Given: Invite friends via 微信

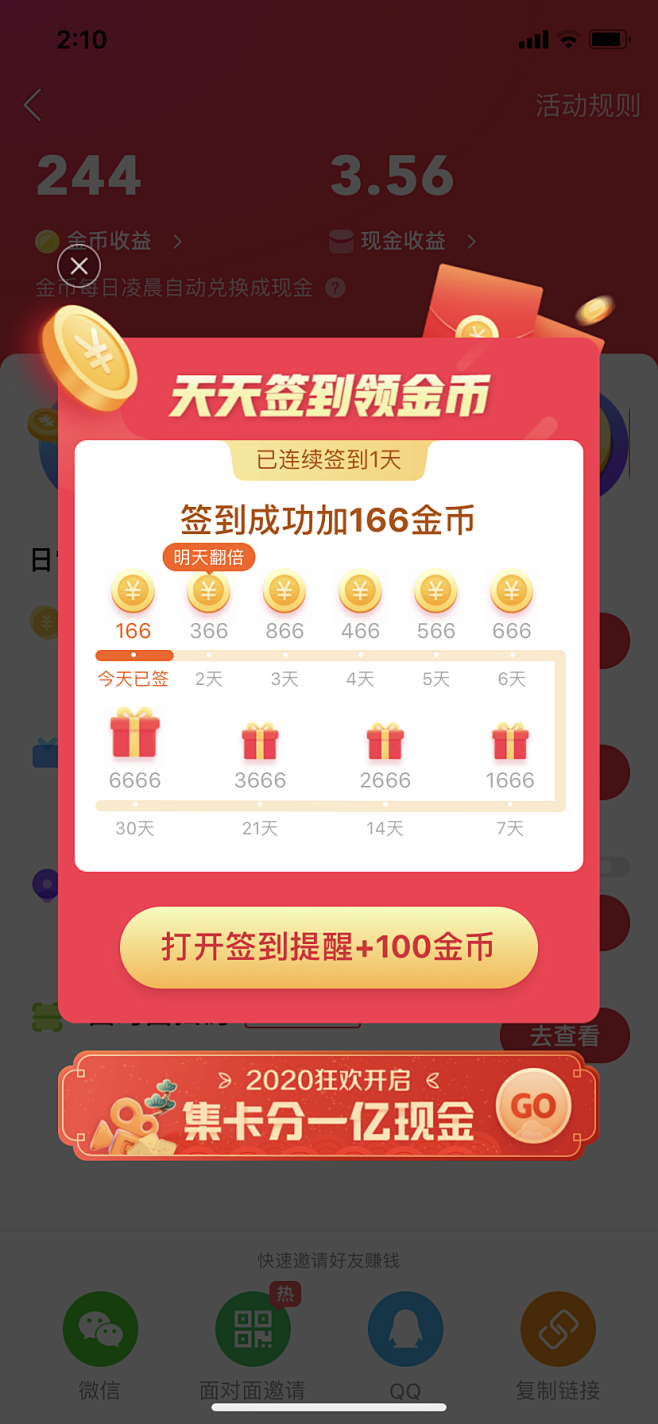Looking at the screenshot, I should [100, 1345].
